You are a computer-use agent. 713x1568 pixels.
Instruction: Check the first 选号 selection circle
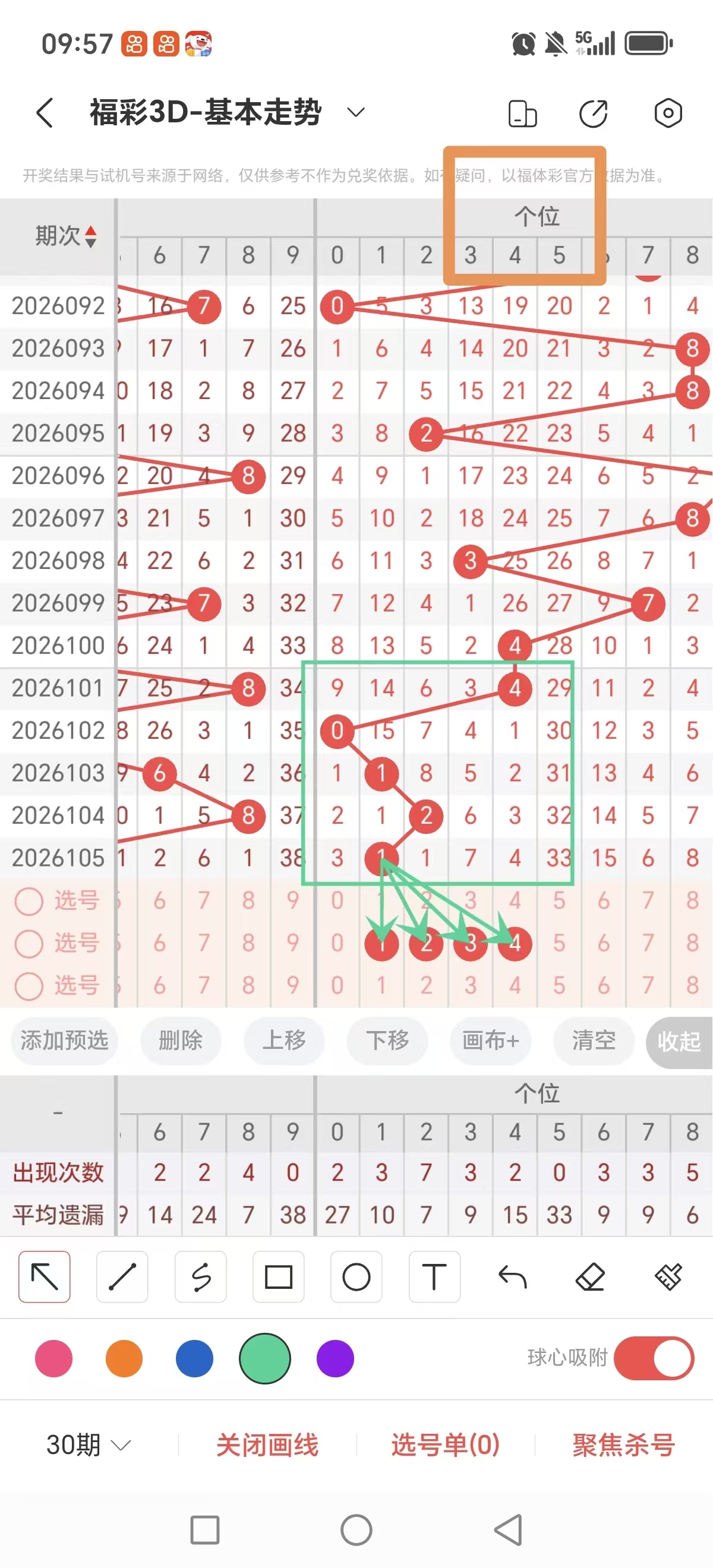click(29, 900)
